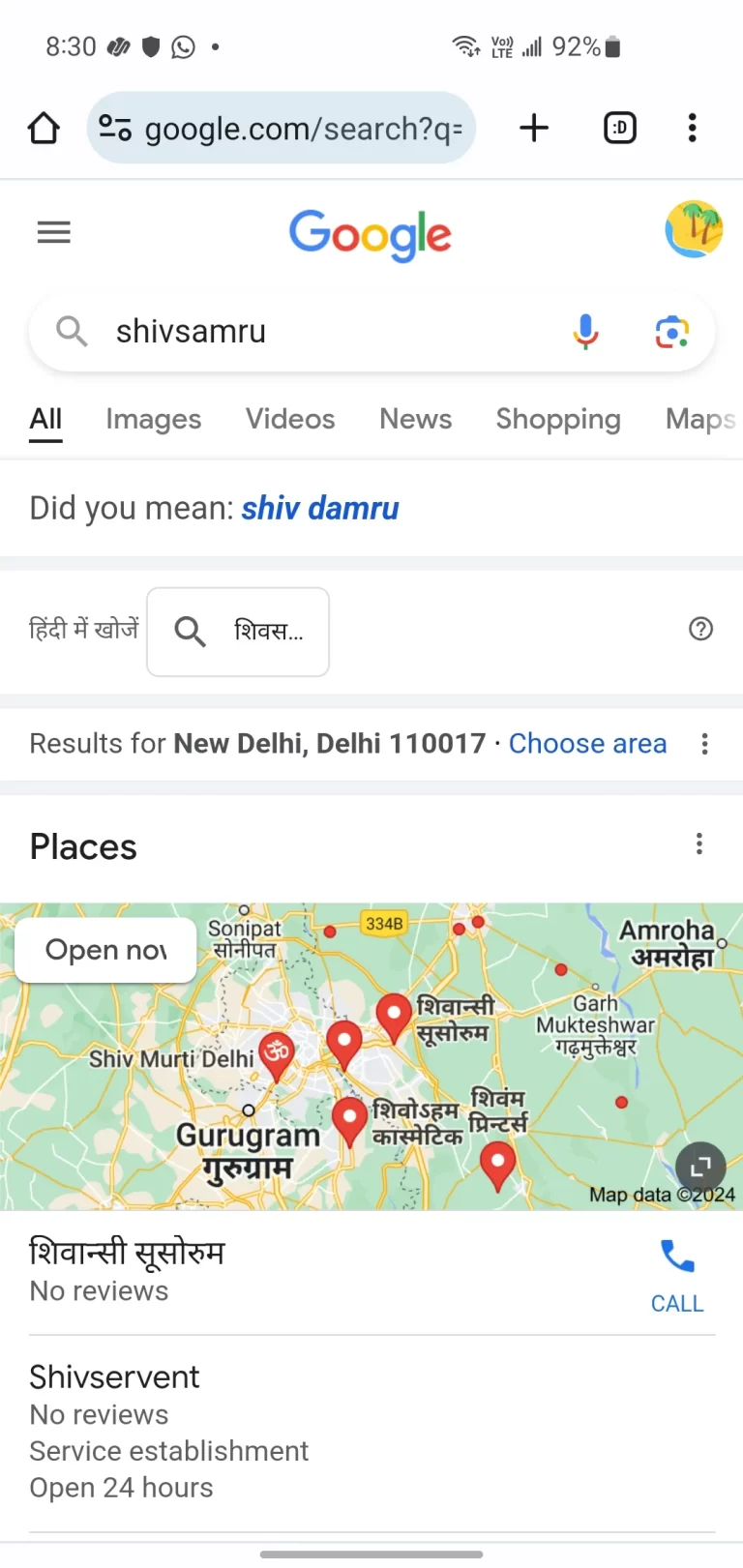743x1568 pixels.
Task: Expand the map to full view
Action: 699,1167
